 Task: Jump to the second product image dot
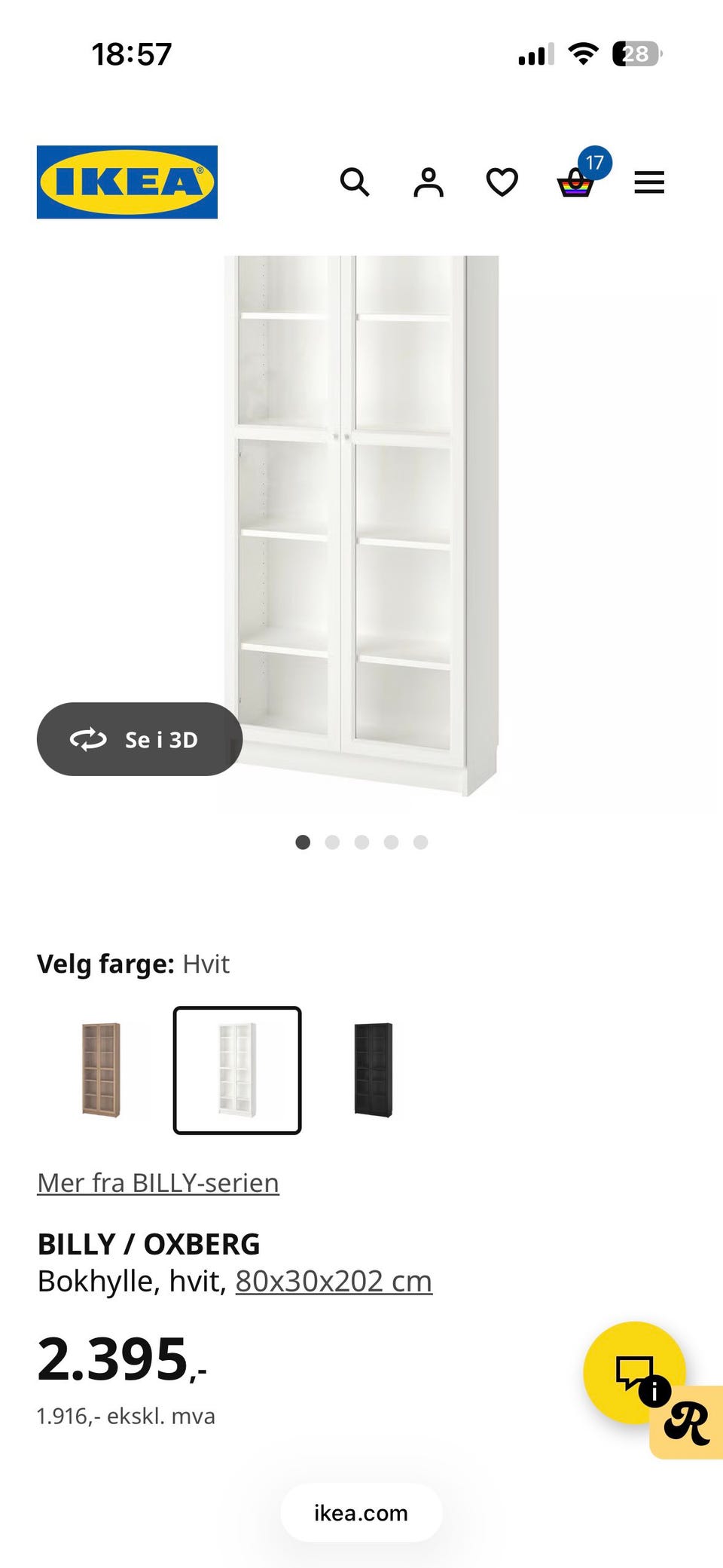[x=332, y=842]
